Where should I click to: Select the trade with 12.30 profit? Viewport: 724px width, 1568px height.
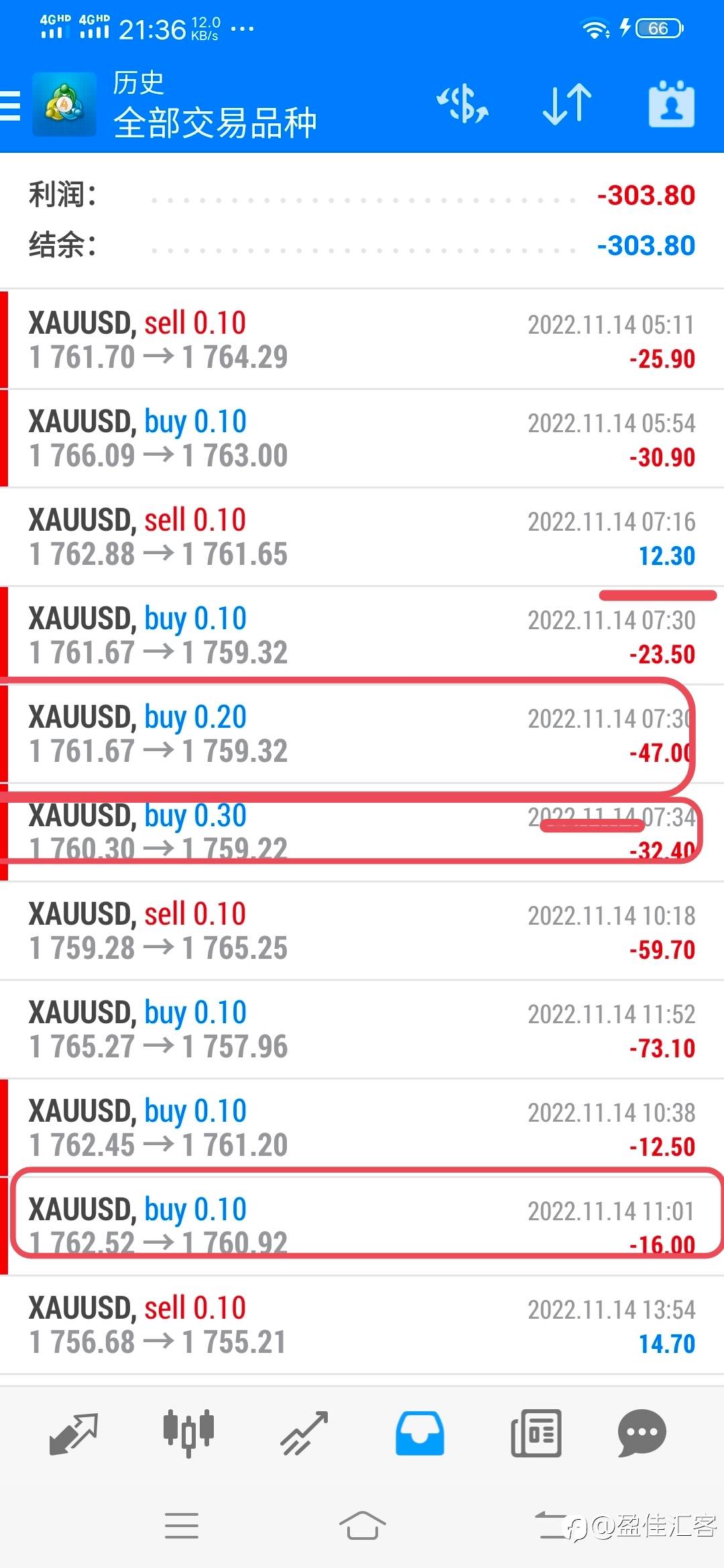[362, 537]
